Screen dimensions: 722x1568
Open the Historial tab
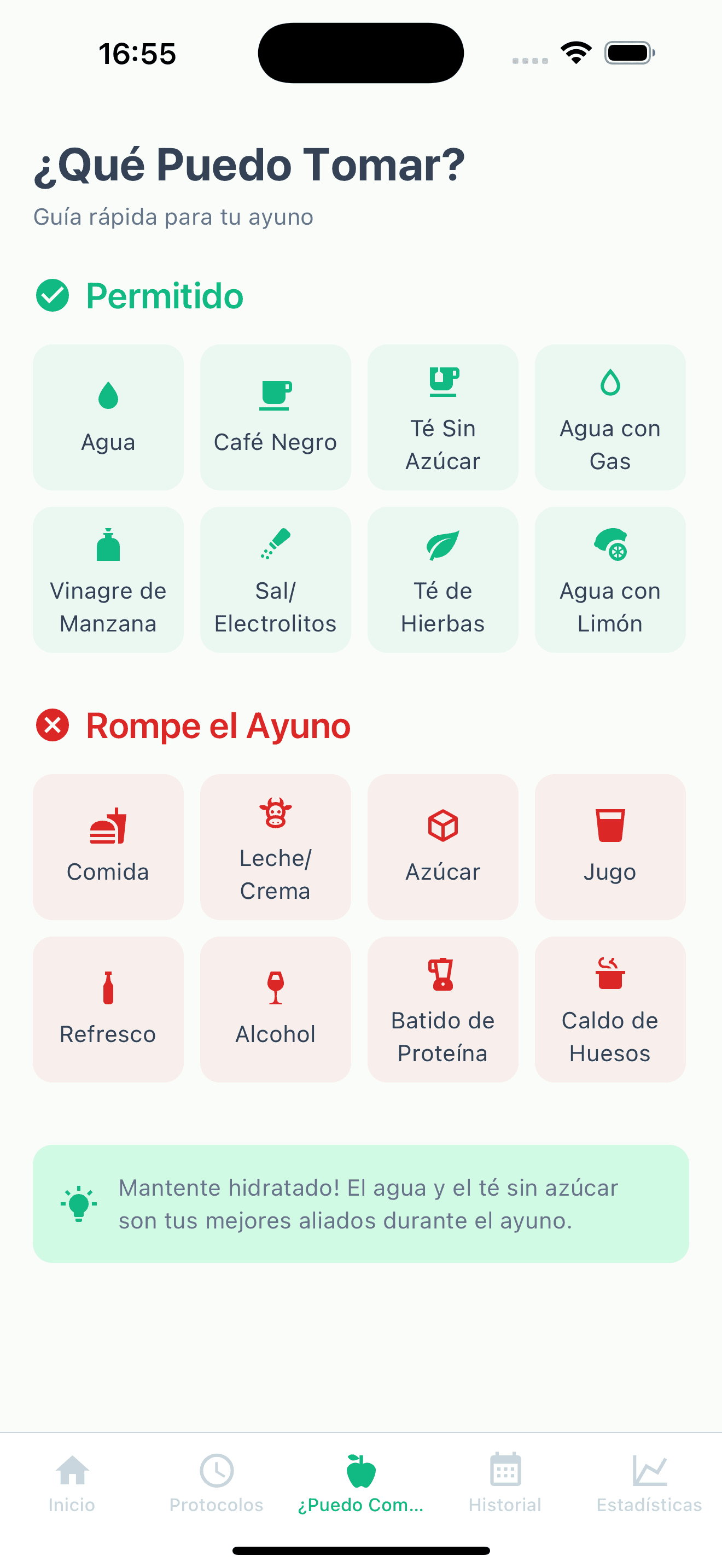click(505, 1483)
